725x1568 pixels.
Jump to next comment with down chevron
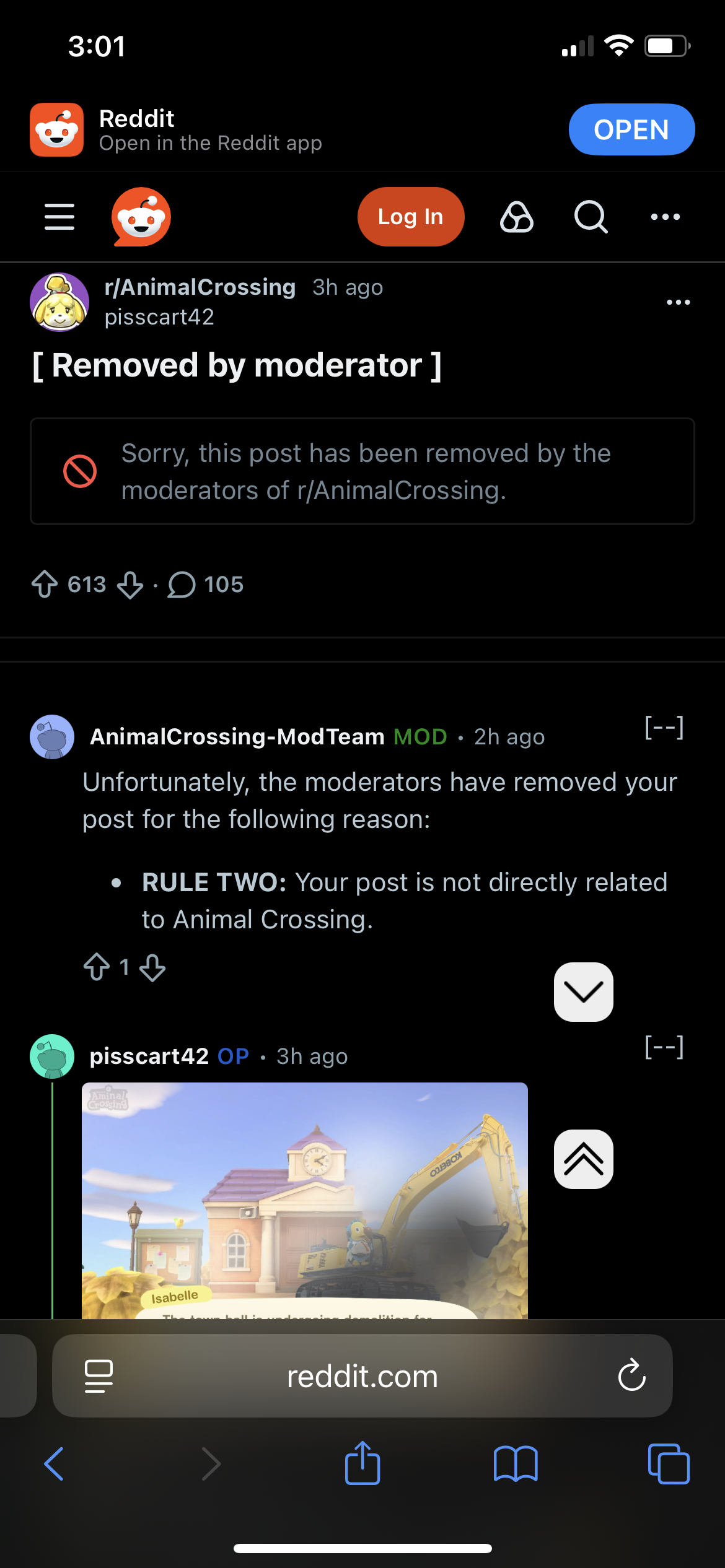583,991
